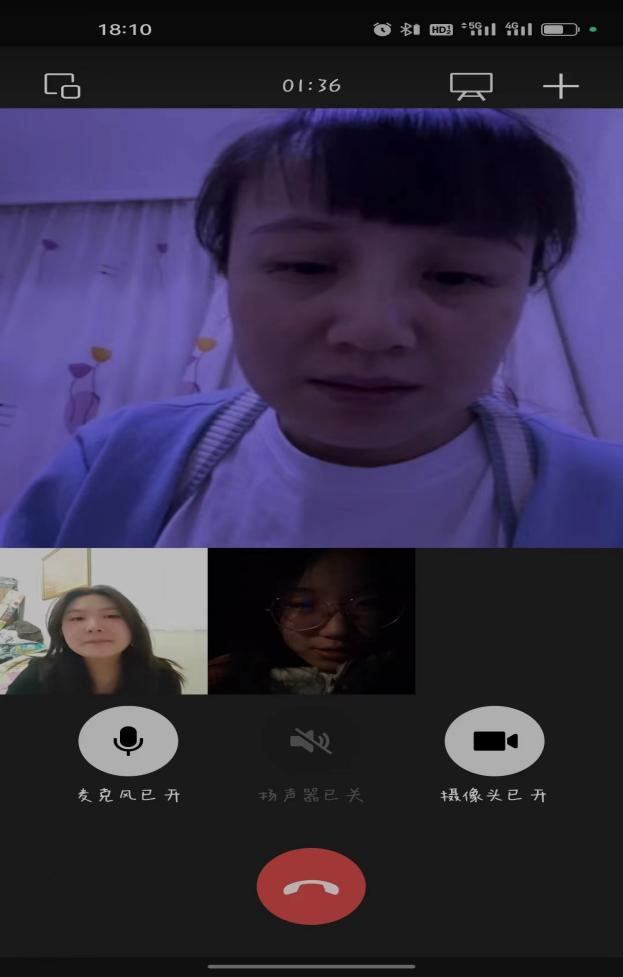623x977 pixels.
Task: Select the bright-room participant video tile
Action: (104, 621)
